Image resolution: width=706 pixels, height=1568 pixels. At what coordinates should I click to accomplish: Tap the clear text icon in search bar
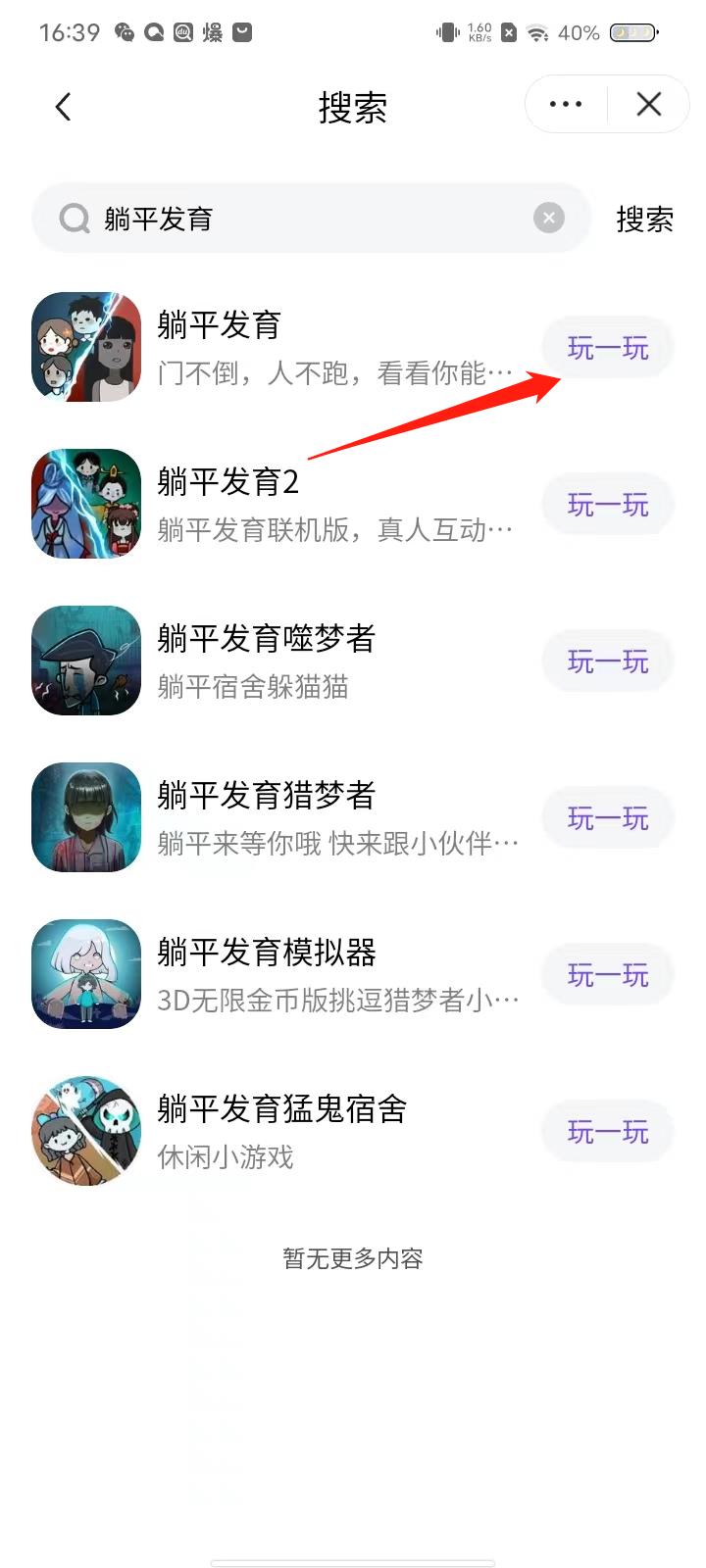pyautogui.click(x=548, y=218)
